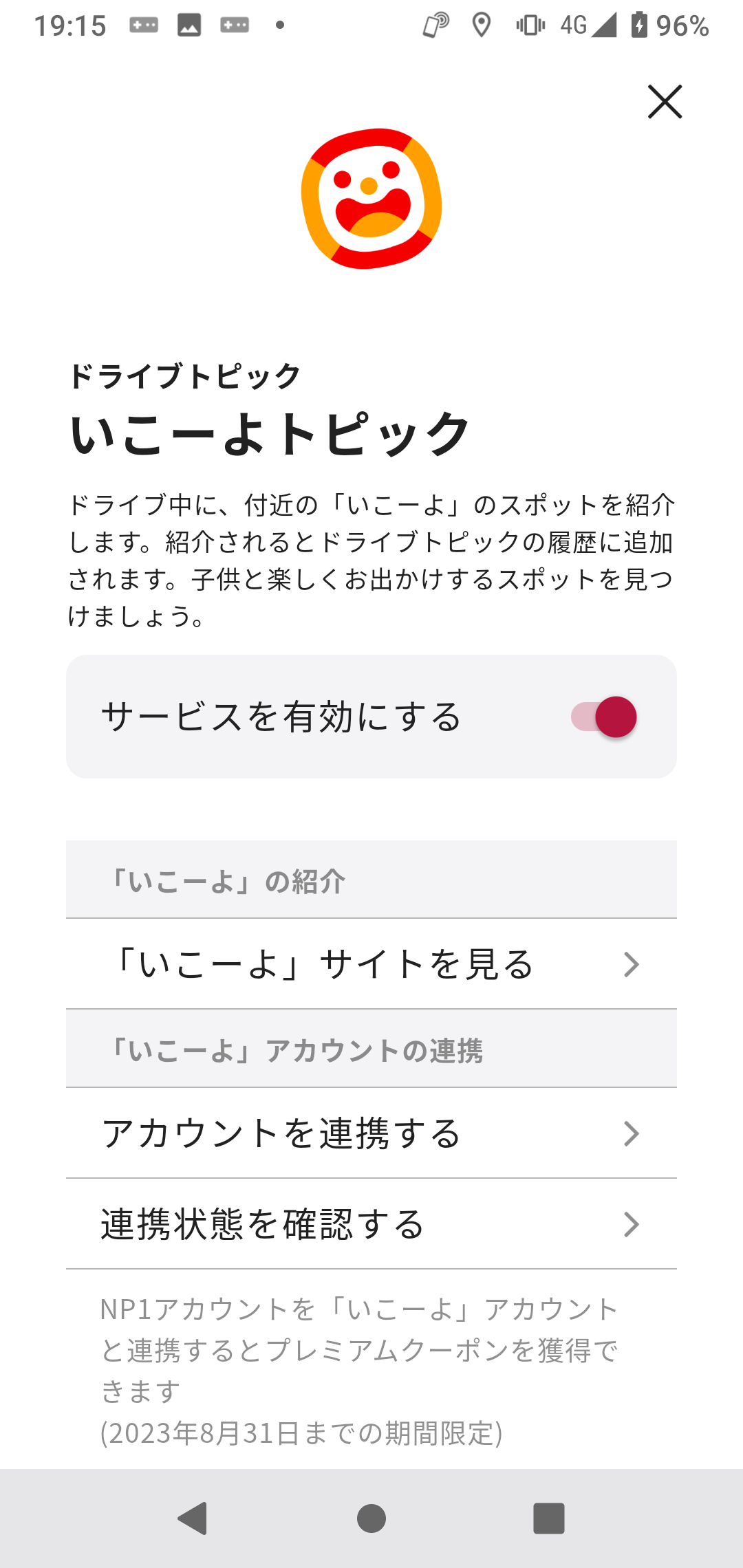Open 連携状態を確認する
The image size is (743, 1568).
pyautogui.click(x=371, y=1224)
